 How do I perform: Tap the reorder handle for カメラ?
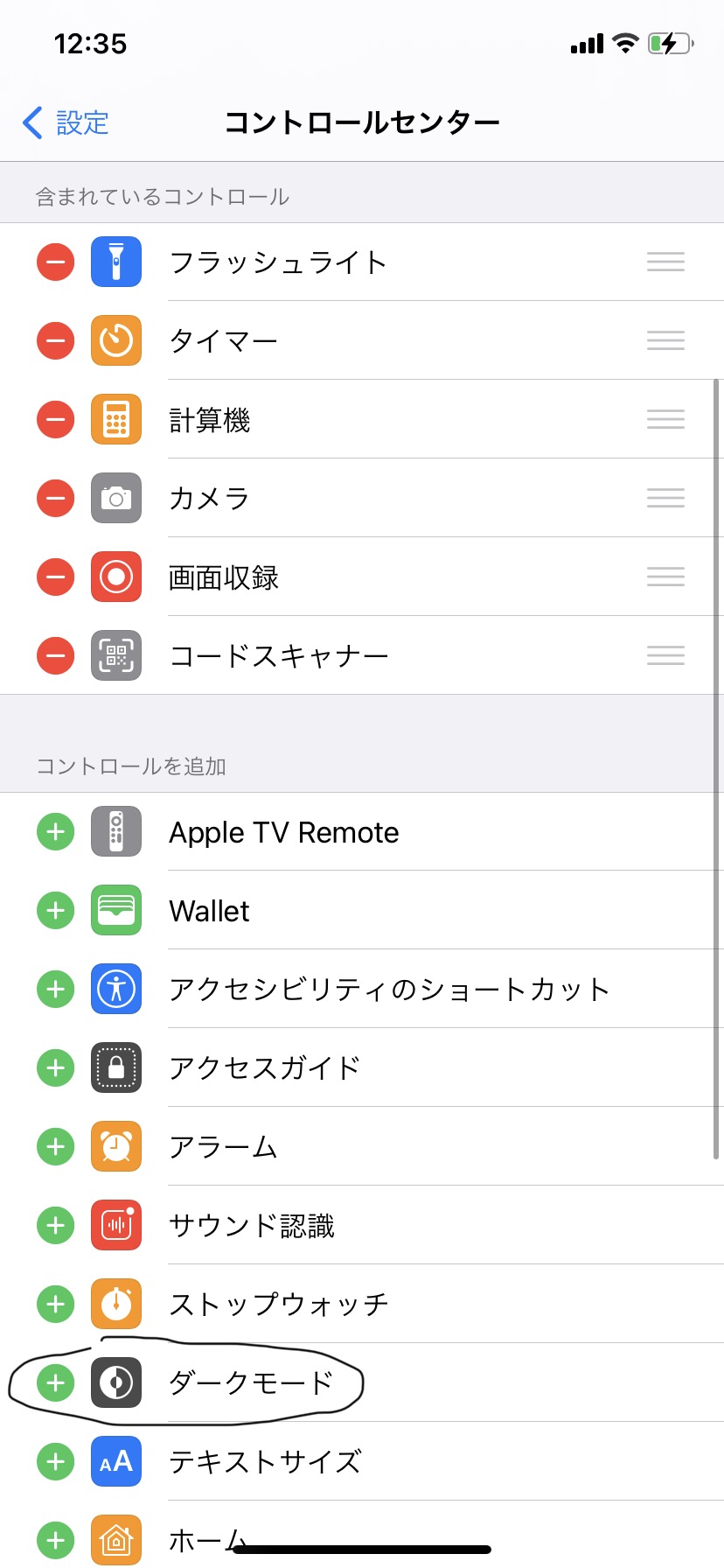[665, 498]
